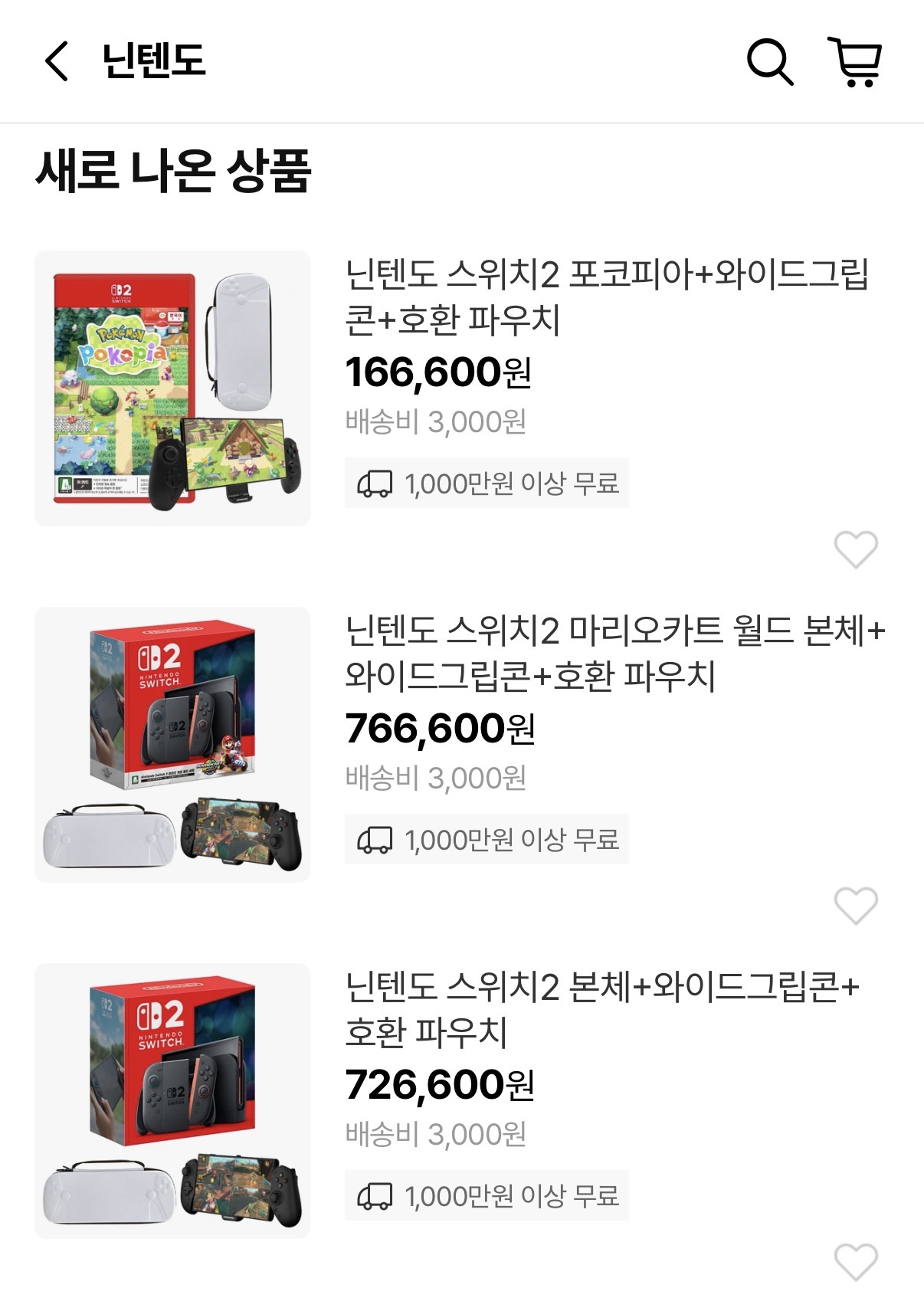Go back from the 닌텐도 page
Viewport: 924px width, 1311px height.
click(57, 61)
